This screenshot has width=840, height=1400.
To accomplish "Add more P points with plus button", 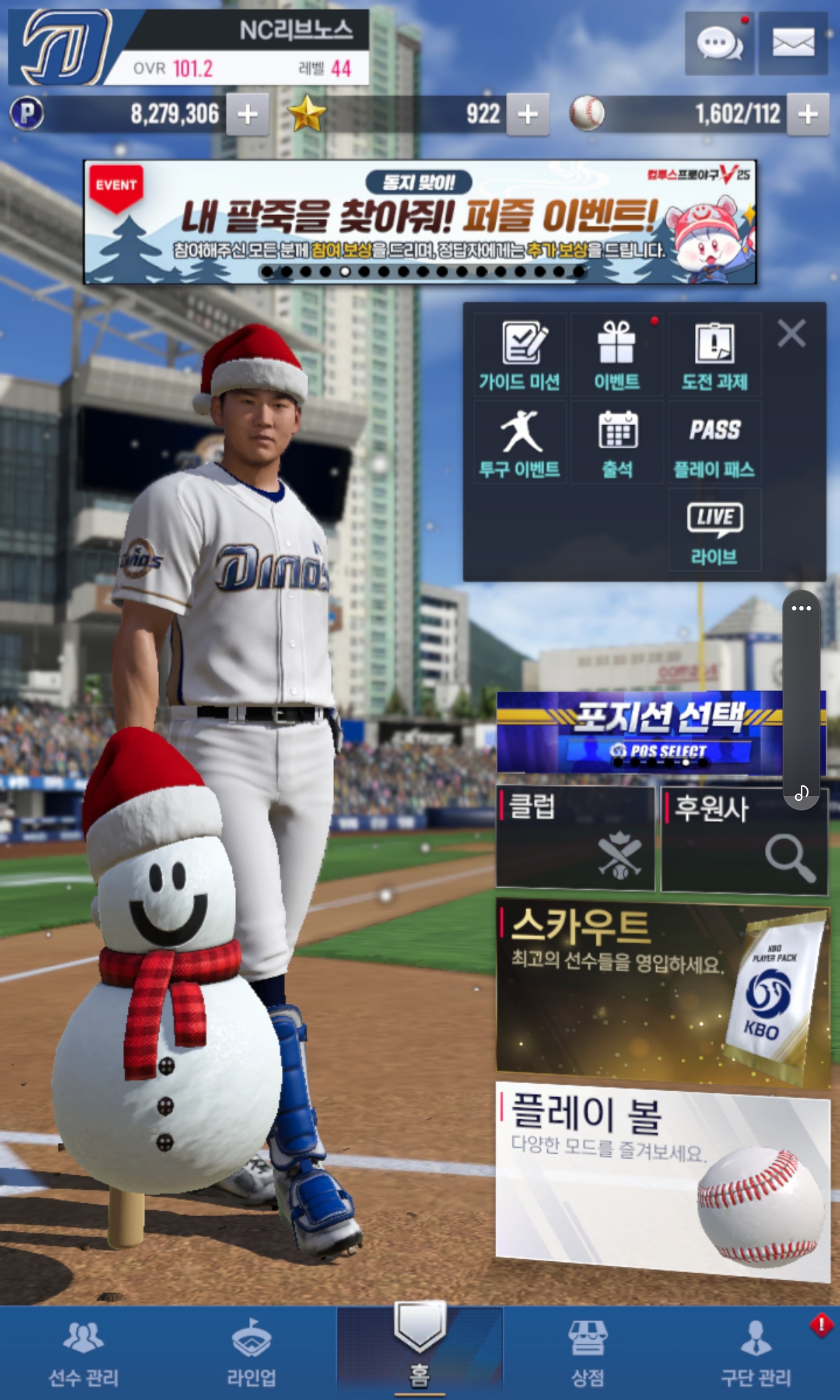I will [248, 114].
